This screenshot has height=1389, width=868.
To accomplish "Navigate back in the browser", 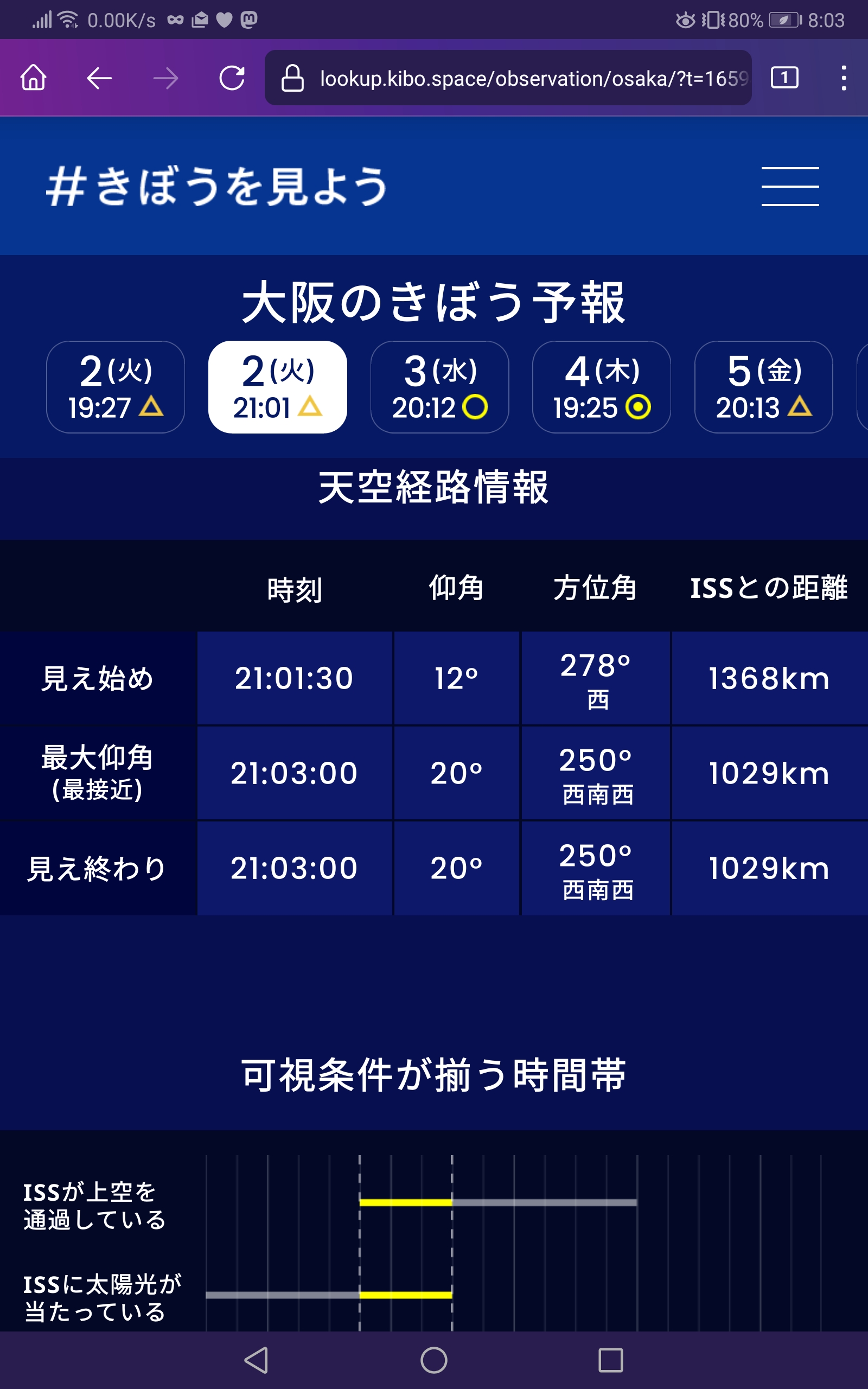I will [x=99, y=78].
